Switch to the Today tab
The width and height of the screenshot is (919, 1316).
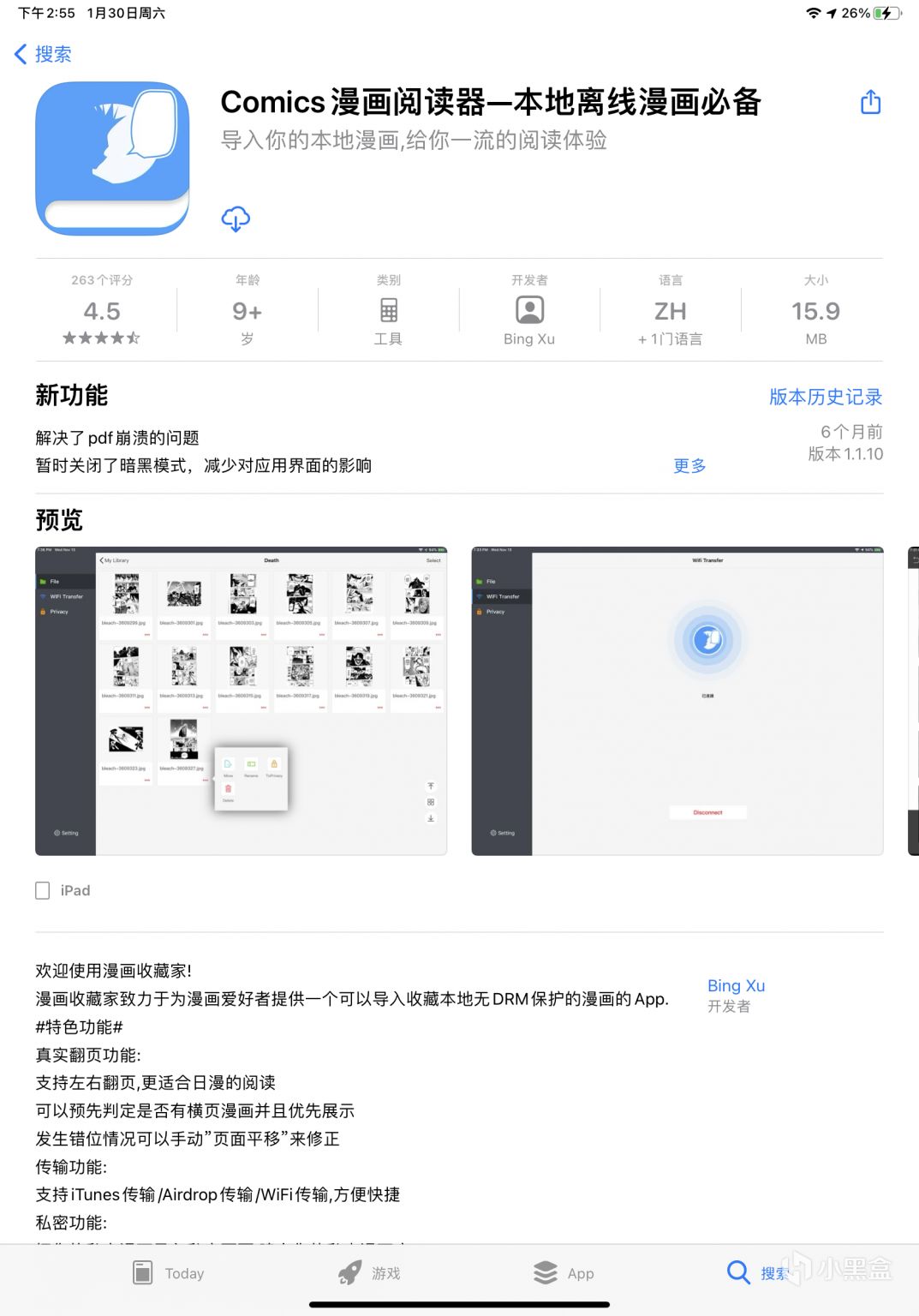(169, 1273)
